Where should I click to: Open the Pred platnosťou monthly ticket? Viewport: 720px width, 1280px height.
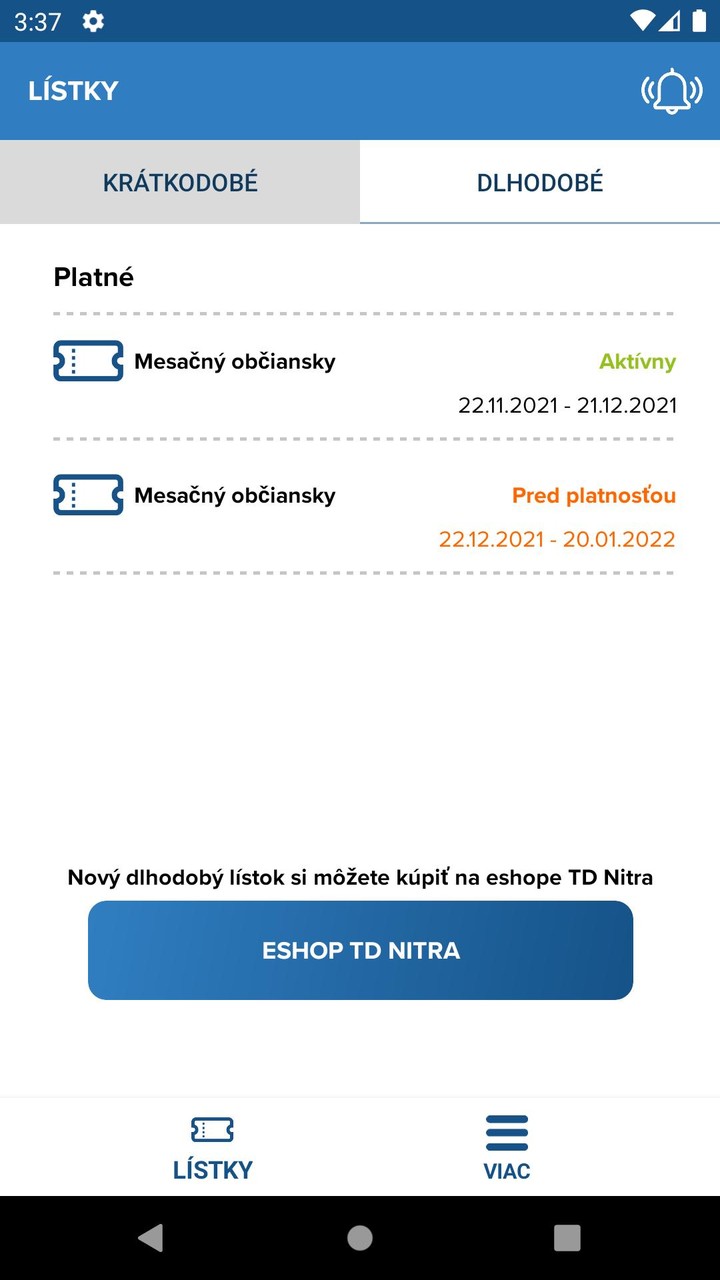point(364,512)
